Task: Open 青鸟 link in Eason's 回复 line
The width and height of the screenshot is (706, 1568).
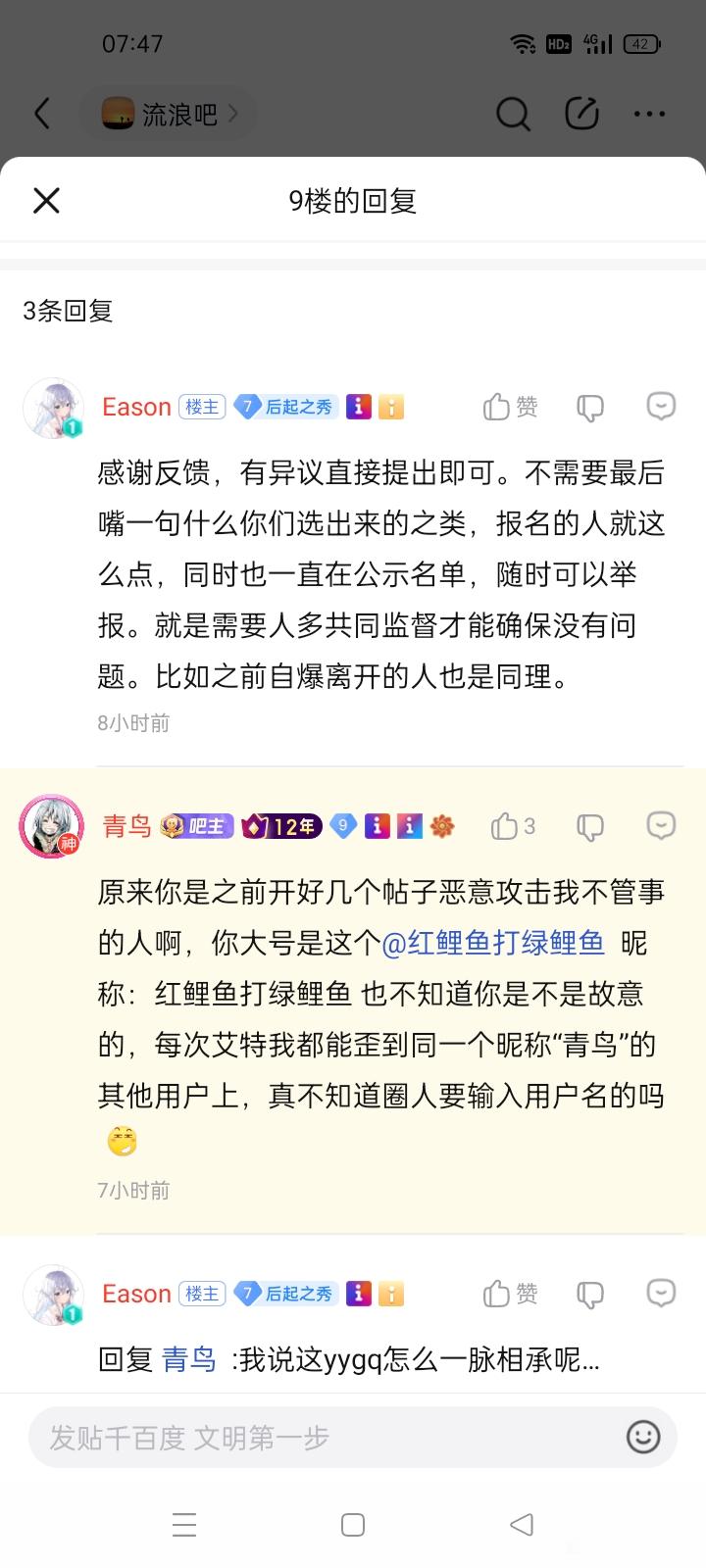Action: pos(188,1359)
